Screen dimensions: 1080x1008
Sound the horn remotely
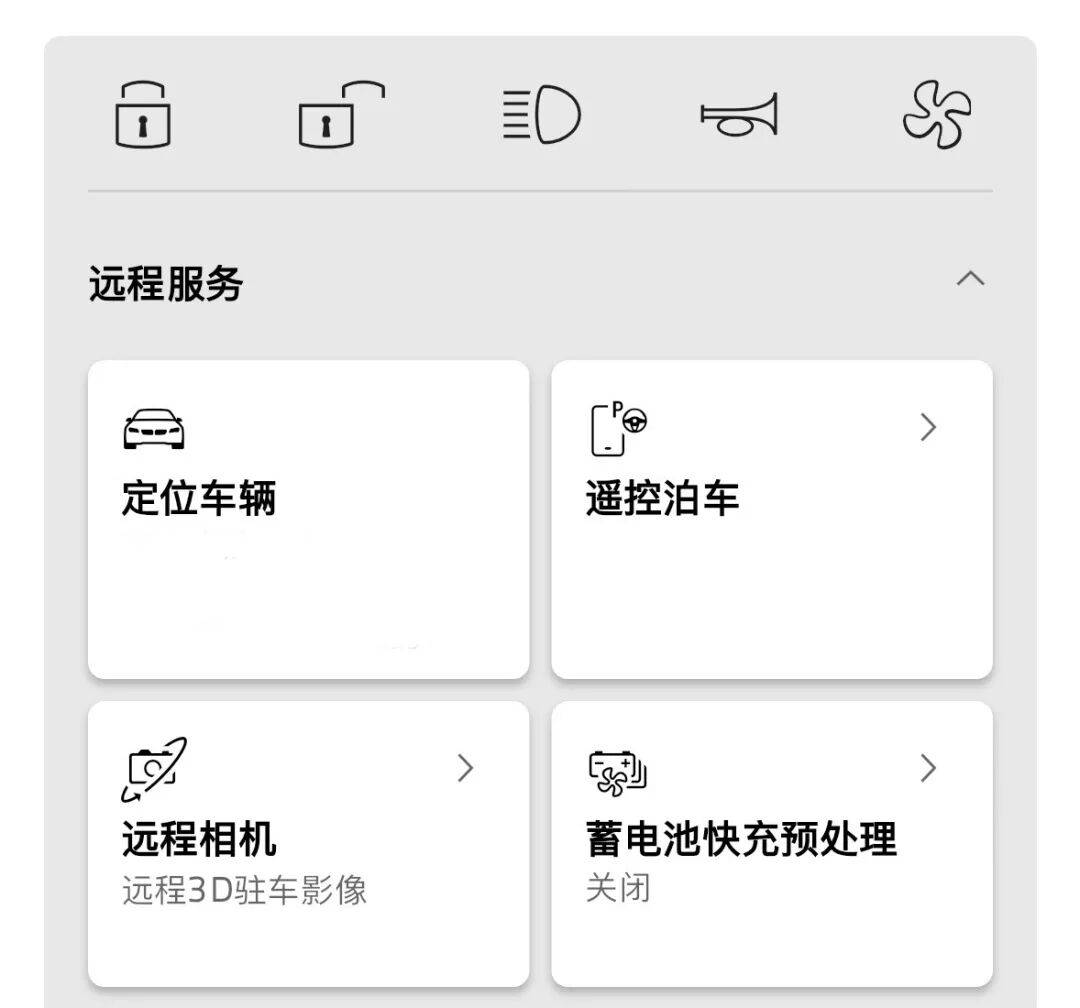coord(738,116)
